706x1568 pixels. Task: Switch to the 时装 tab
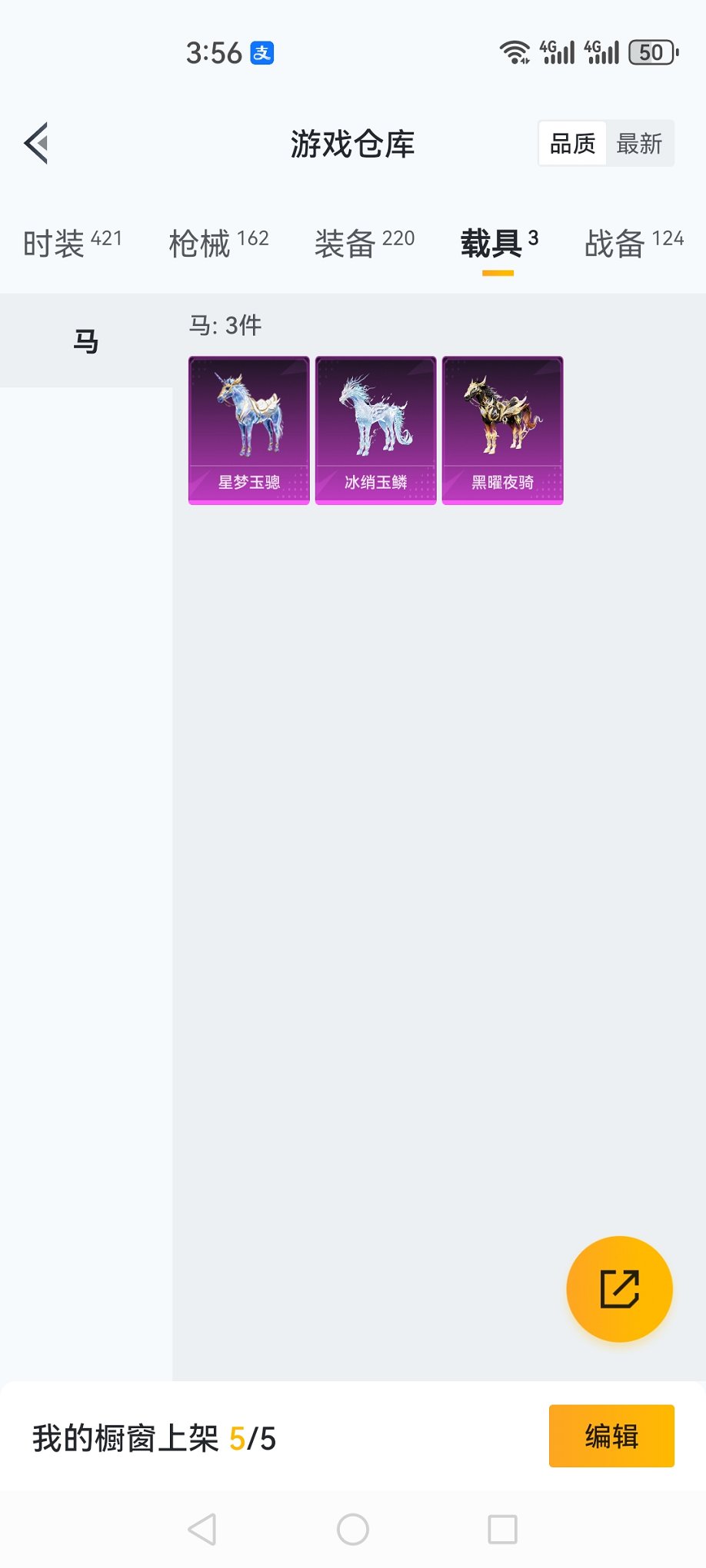72,243
